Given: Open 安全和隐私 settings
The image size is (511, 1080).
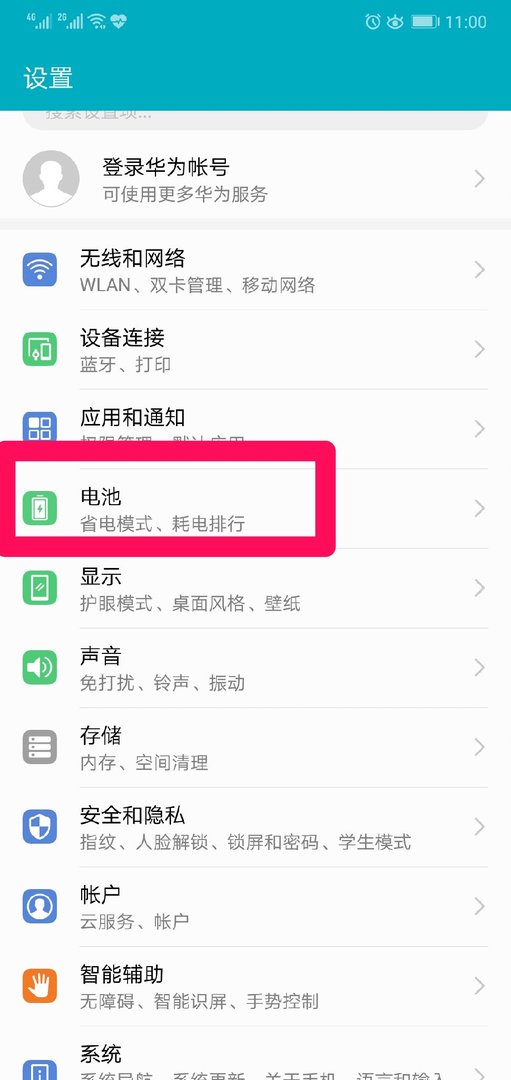Looking at the screenshot, I should pos(256,827).
